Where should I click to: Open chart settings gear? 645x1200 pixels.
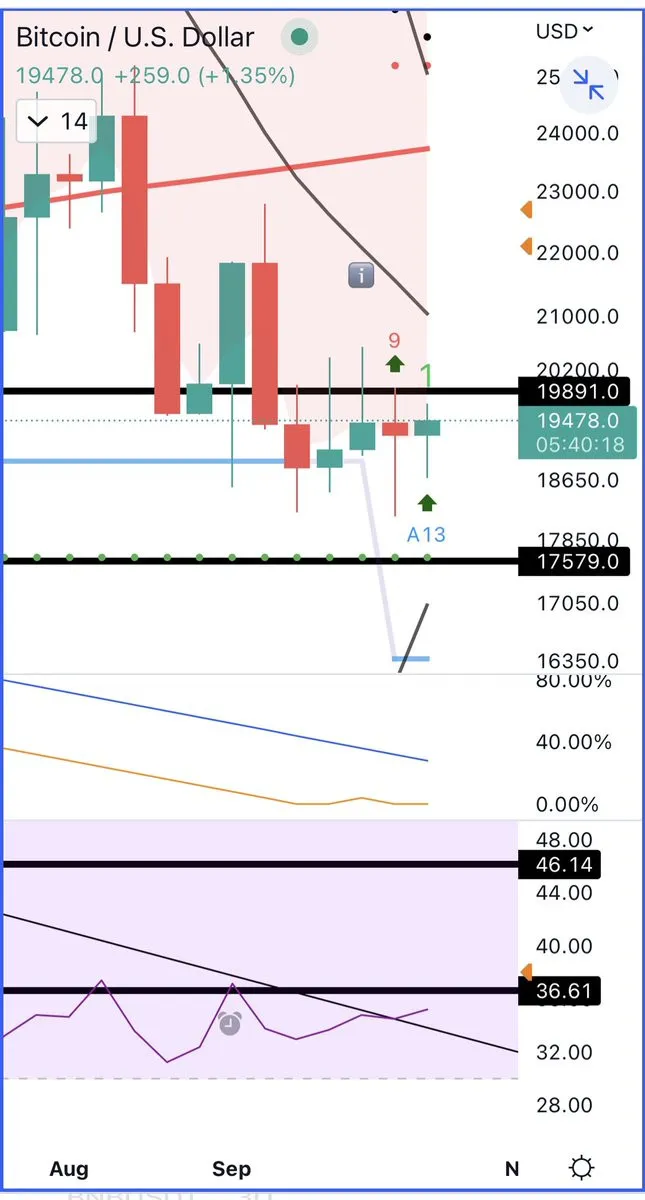581,1167
